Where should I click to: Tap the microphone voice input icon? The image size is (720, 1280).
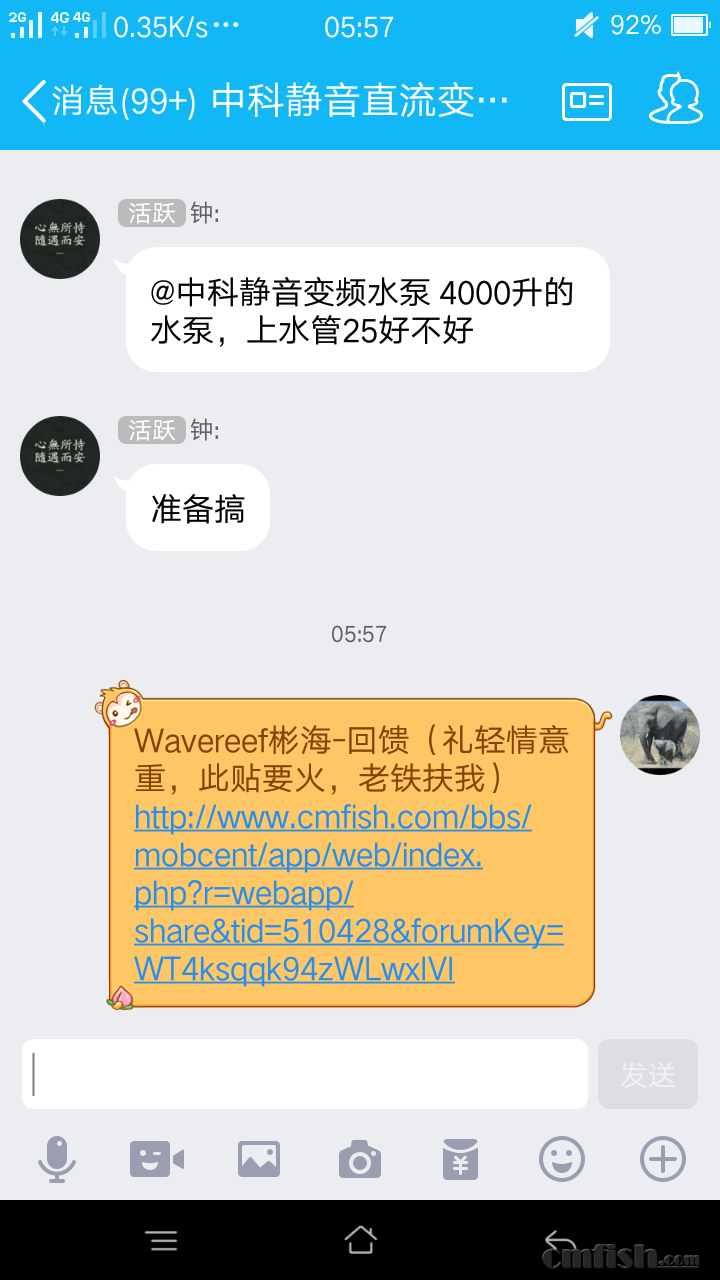pos(57,1158)
